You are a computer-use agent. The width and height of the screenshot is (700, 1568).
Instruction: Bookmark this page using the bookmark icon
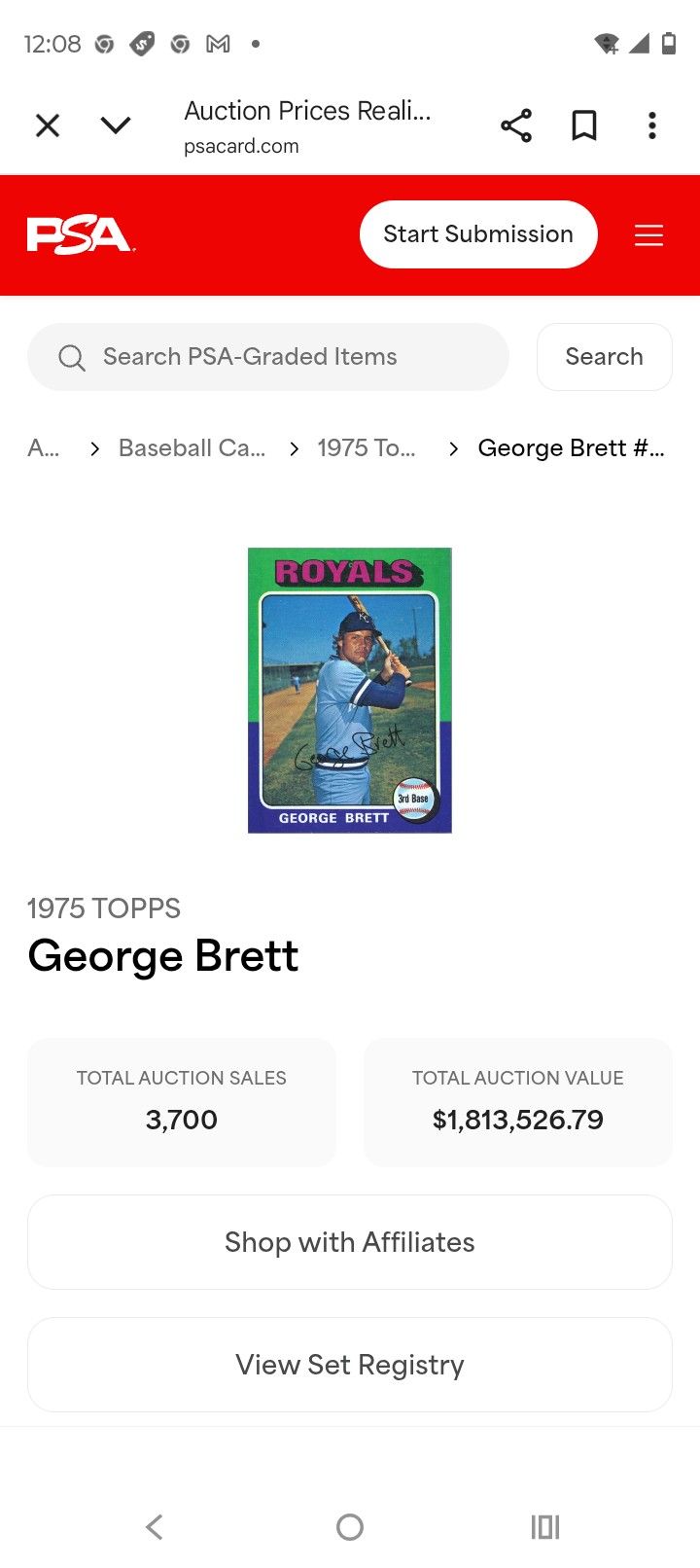pyautogui.click(x=584, y=125)
